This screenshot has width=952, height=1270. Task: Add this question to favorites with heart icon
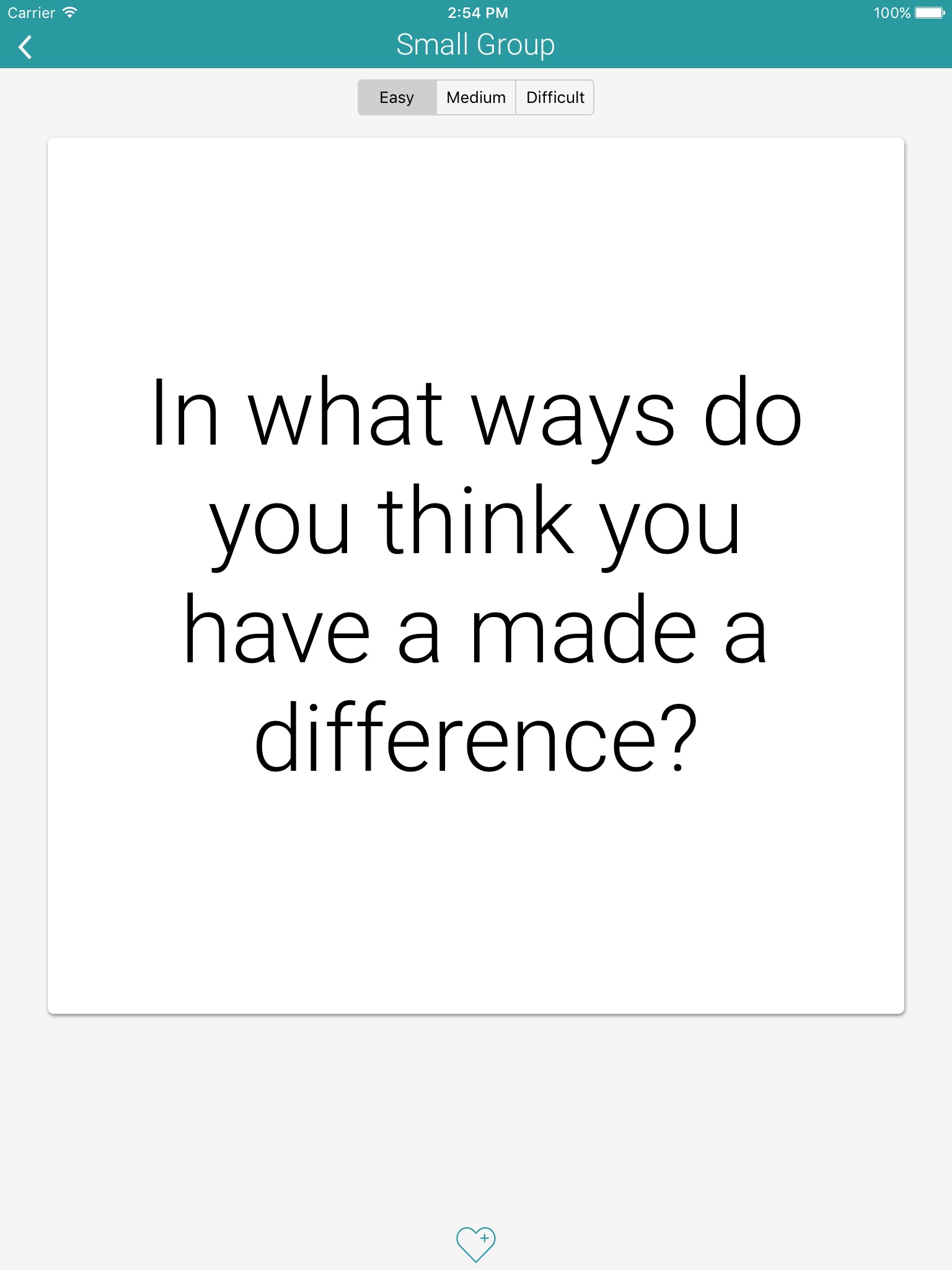click(476, 1244)
